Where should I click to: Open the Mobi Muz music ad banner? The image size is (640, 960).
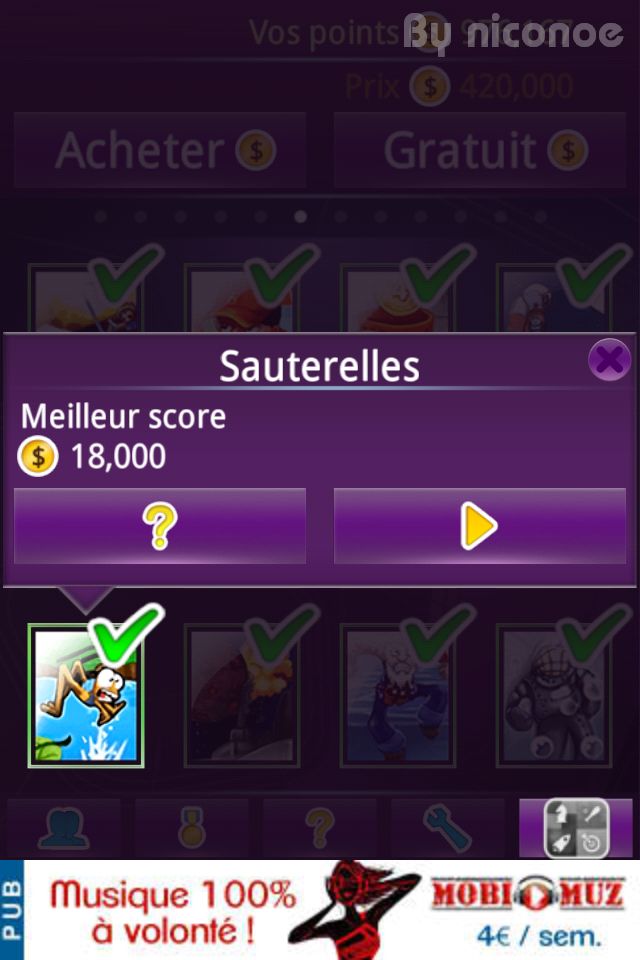point(330,910)
